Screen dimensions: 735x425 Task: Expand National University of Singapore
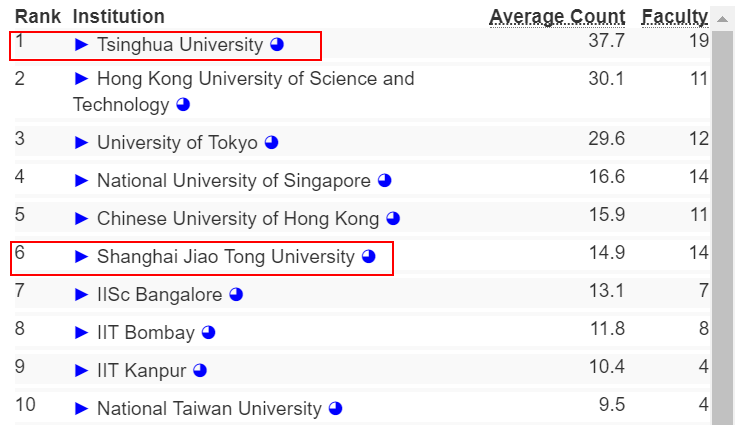(82, 181)
